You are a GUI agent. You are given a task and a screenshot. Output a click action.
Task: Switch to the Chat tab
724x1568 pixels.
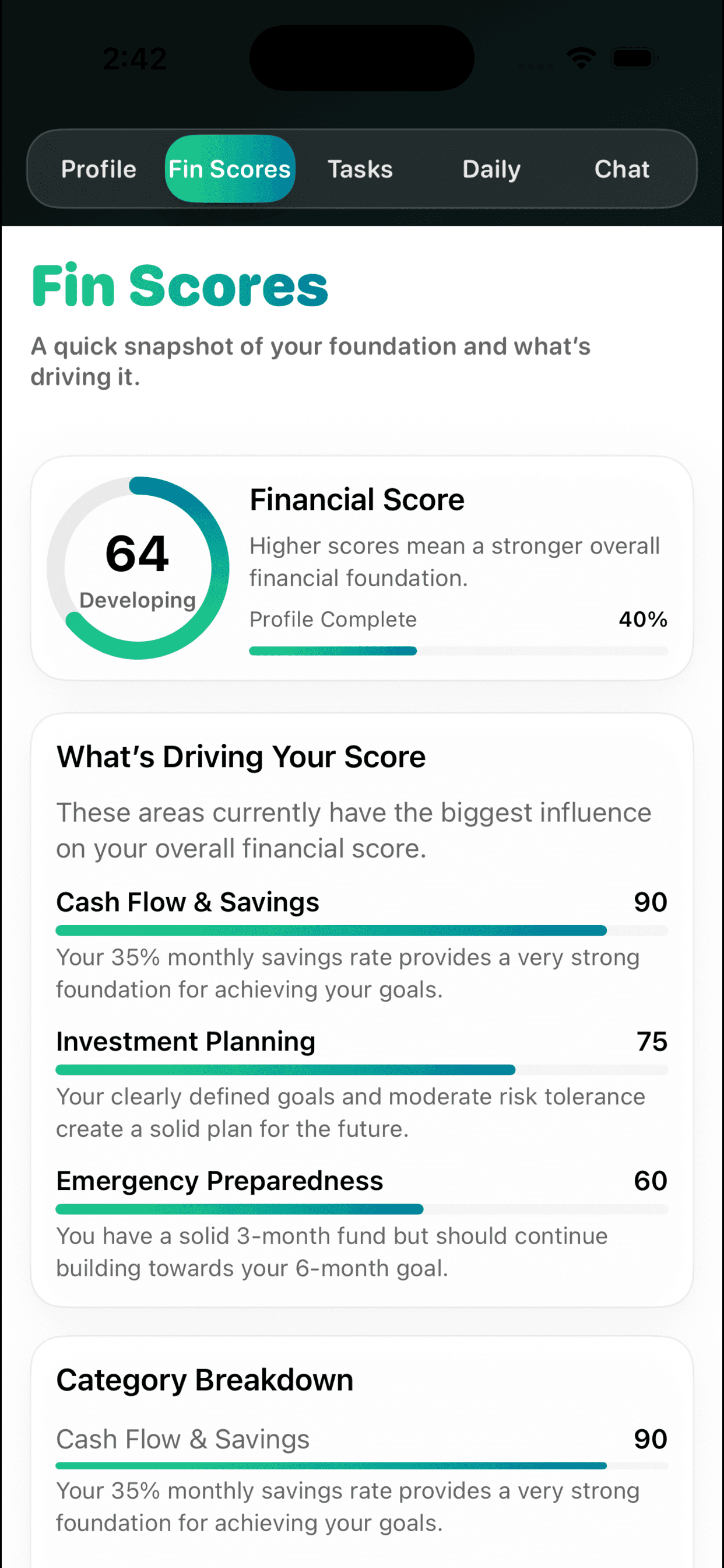pos(621,169)
